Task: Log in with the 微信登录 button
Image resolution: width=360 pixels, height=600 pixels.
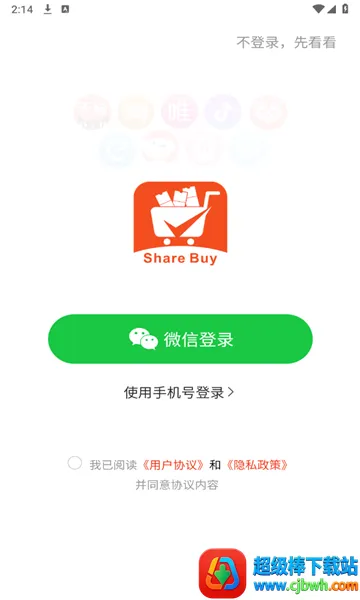Action: tap(180, 339)
